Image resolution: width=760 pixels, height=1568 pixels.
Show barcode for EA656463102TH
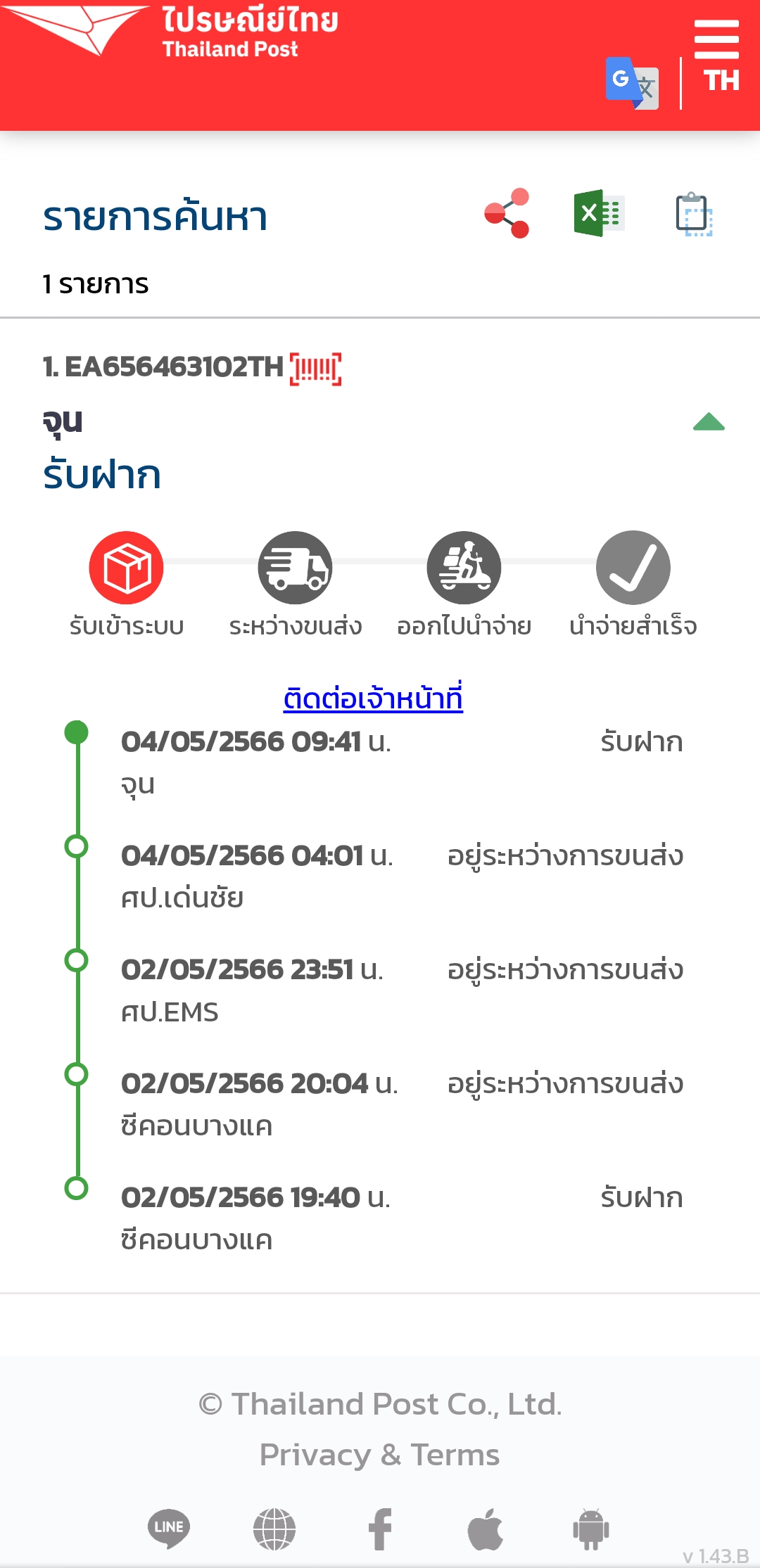click(x=316, y=369)
